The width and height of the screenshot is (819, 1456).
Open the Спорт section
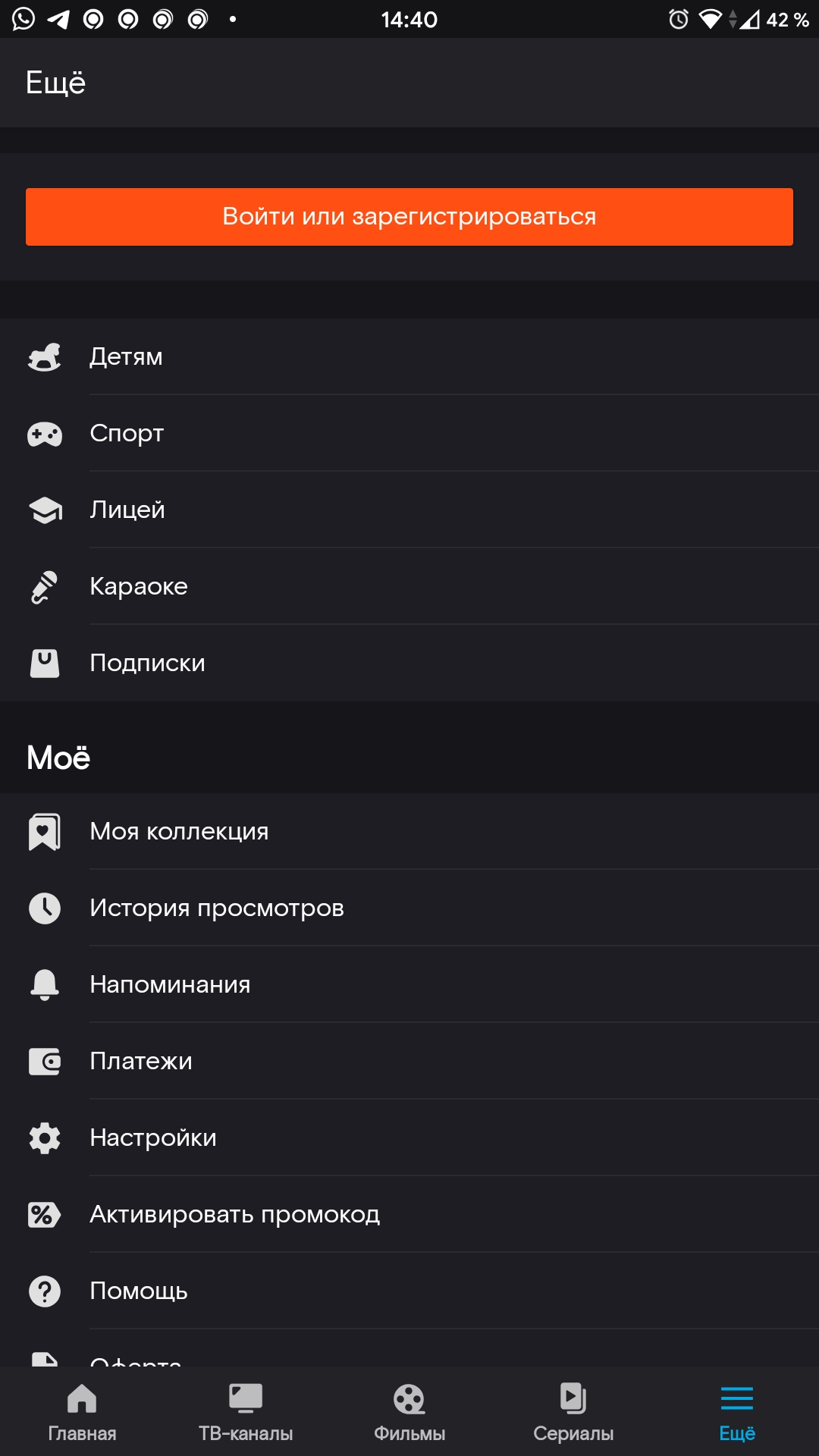(x=409, y=433)
